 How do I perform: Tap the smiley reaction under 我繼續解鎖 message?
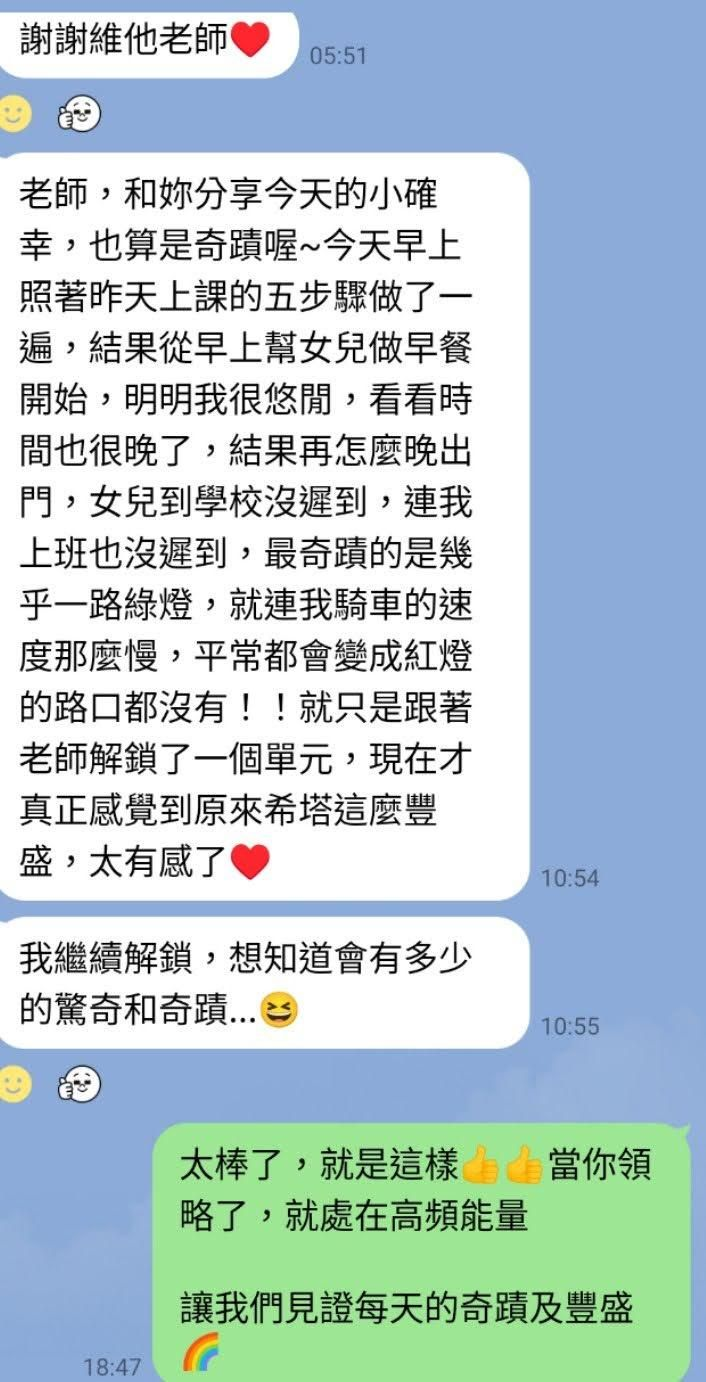[14, 1084]
